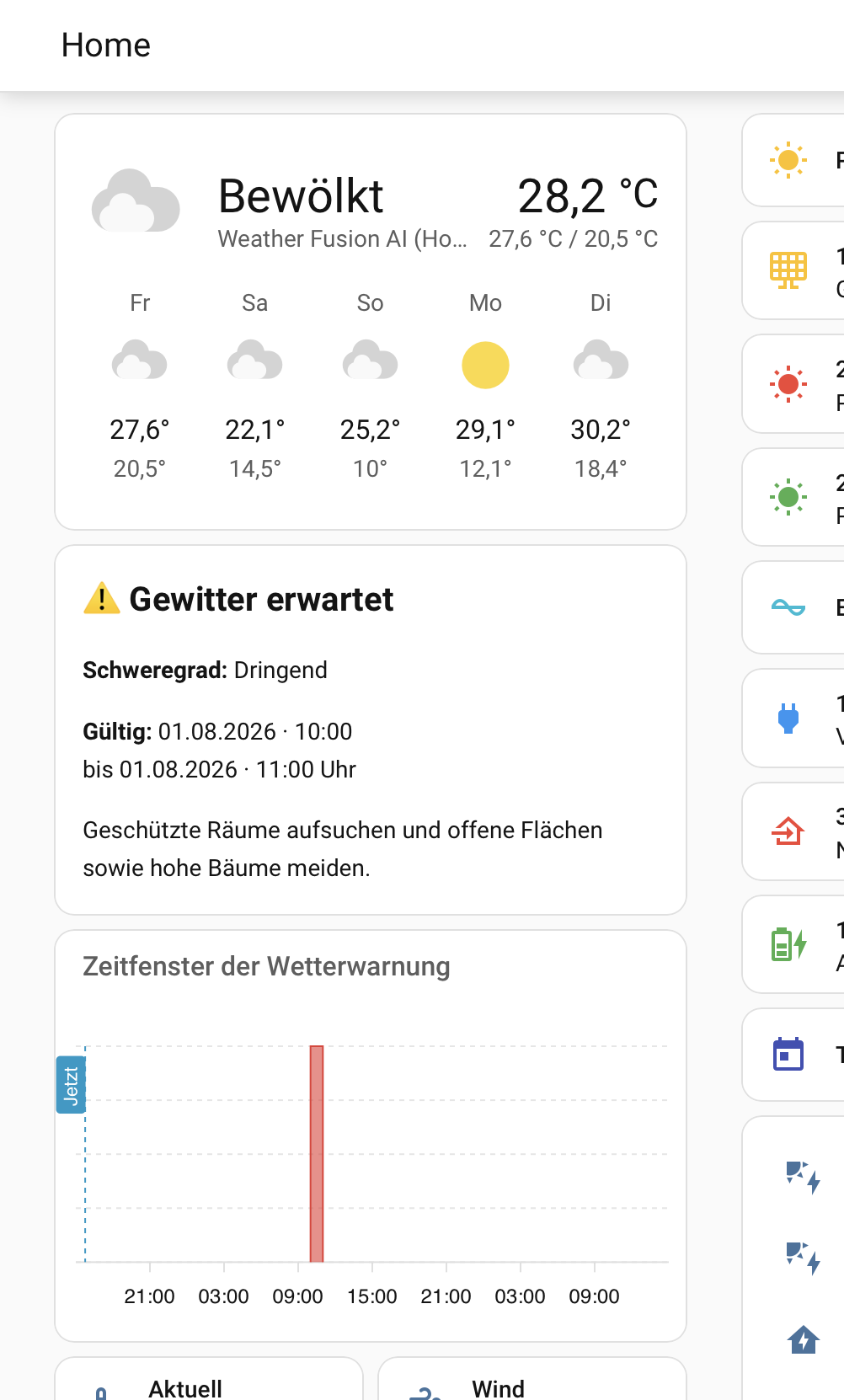Open the calendar entity card
The image size is (844, 1400).
tap(793, 1055)
